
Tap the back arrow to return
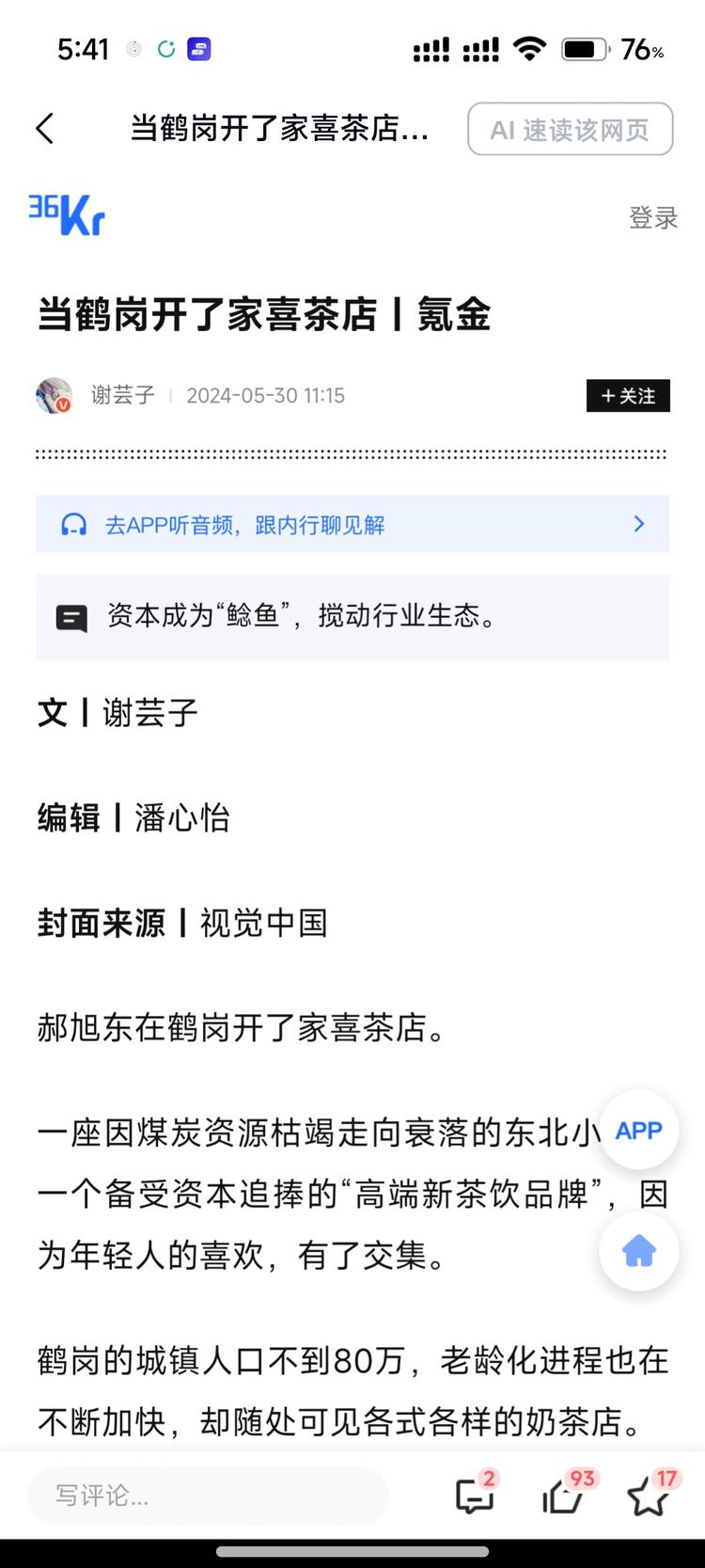pos(43,129)
